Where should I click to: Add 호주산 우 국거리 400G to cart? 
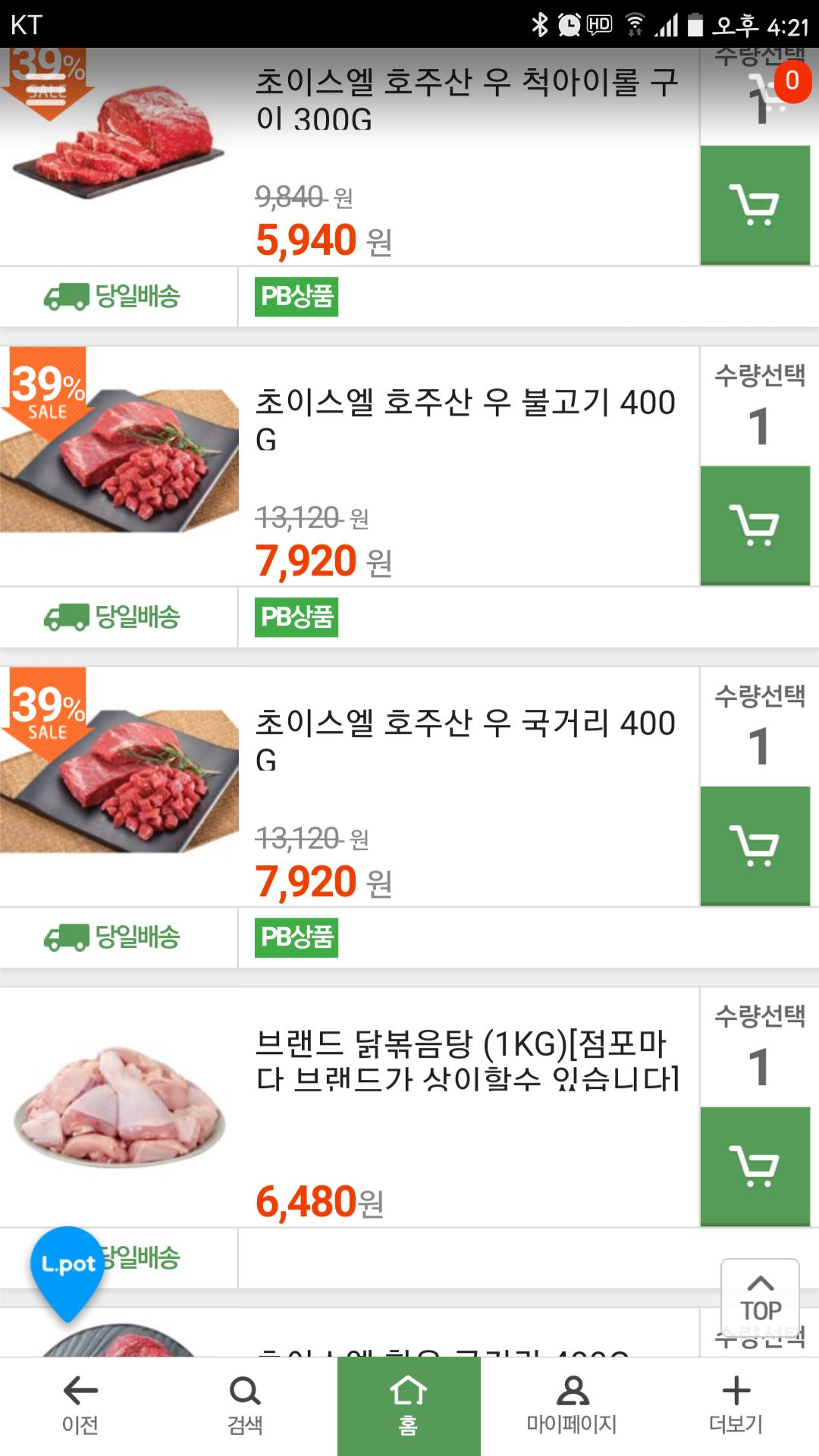pyautogui.click(x=755, y=846)
